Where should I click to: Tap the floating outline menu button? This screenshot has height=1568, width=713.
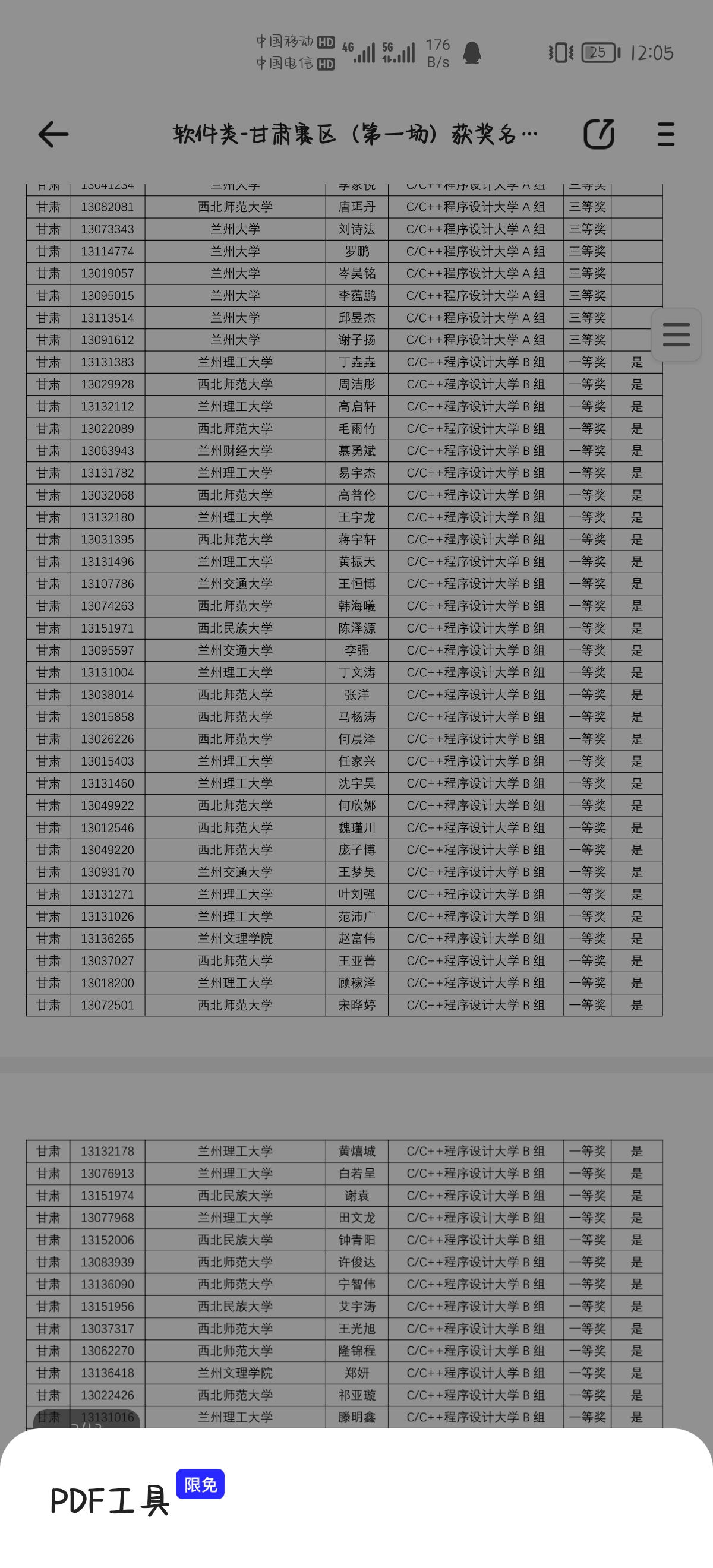[676, 335]
